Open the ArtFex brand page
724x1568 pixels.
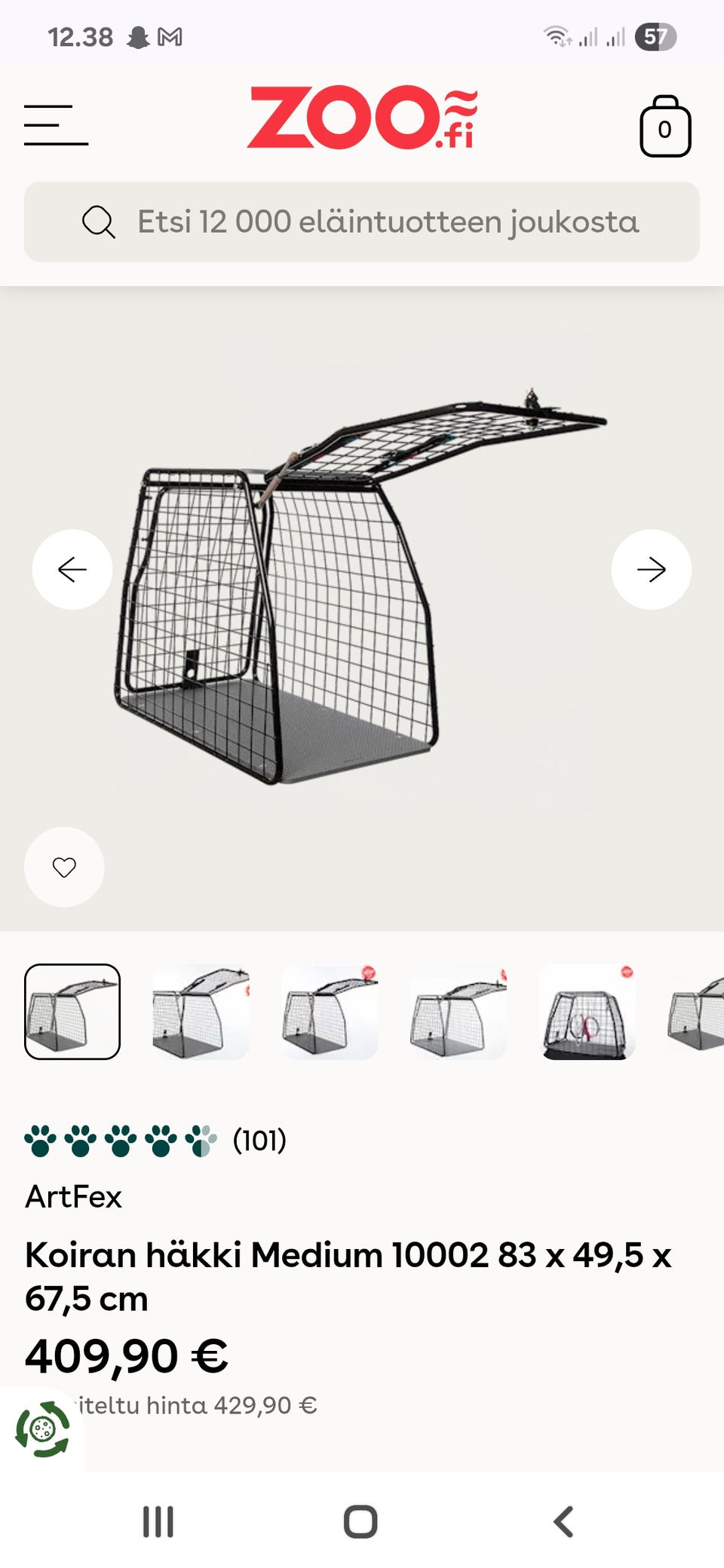click(x=73, y=1196)
